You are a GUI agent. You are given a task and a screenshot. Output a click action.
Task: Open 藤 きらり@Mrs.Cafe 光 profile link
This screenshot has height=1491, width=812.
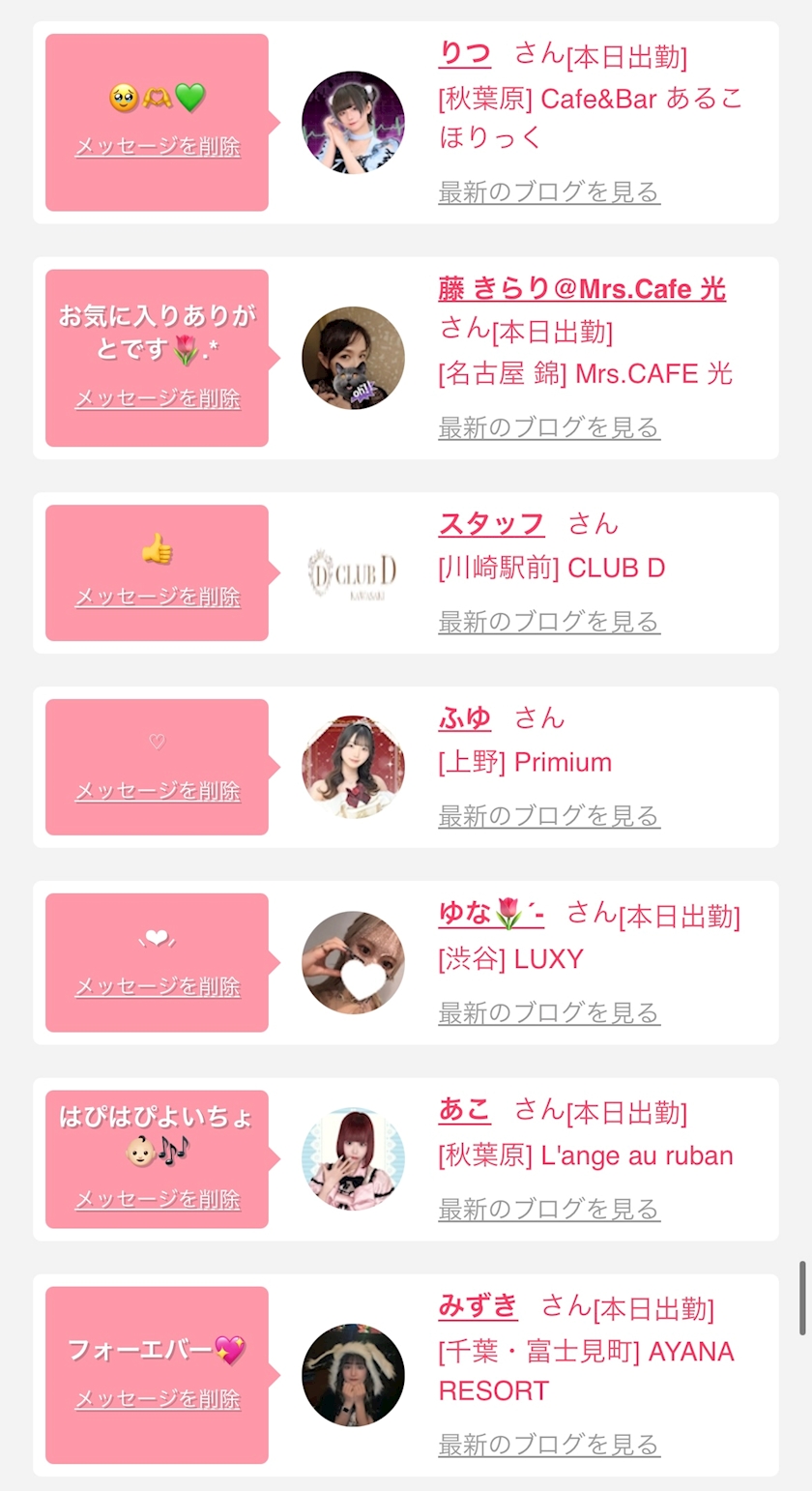point(582,288)
